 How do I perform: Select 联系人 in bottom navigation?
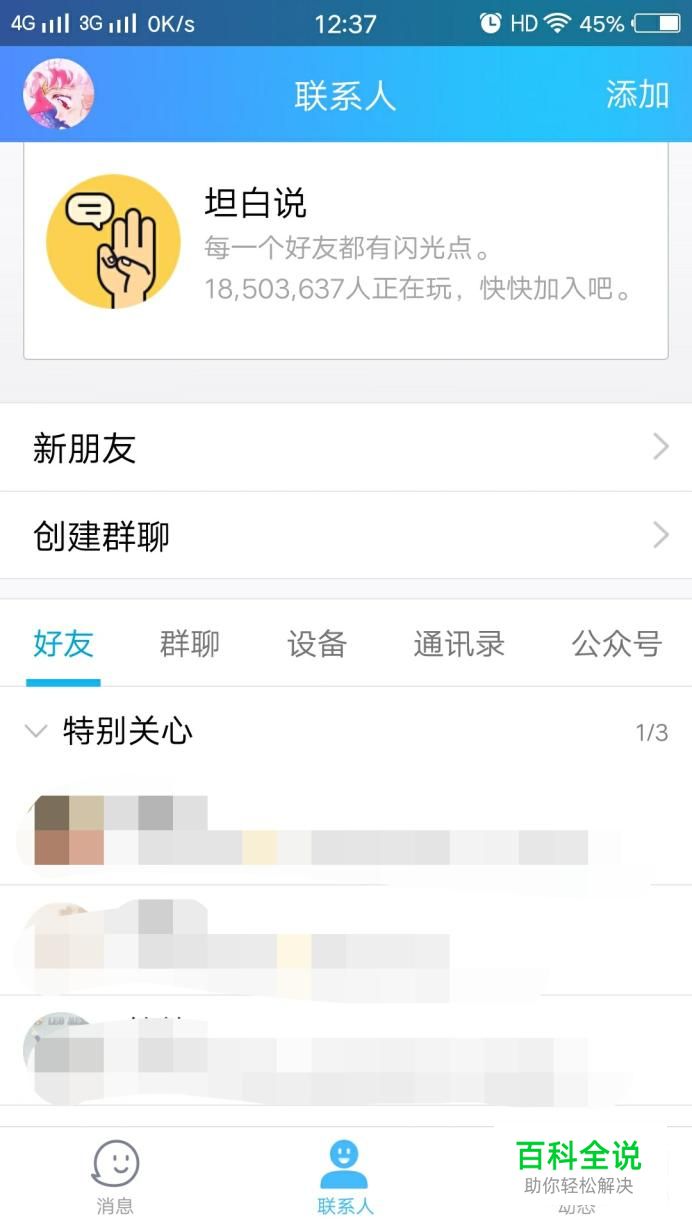tap(344, 1176)
